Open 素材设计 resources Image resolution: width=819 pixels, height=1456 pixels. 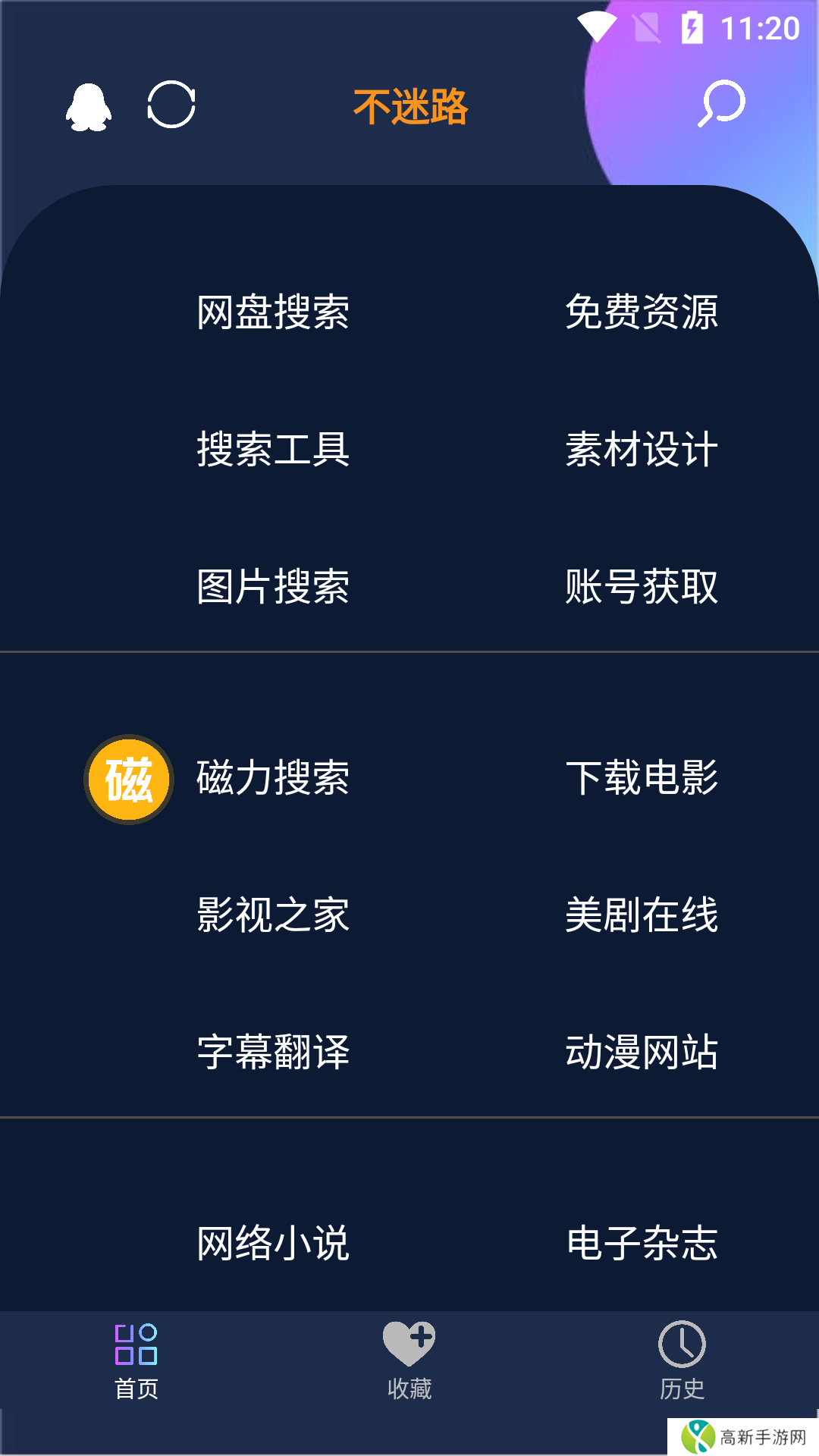click(x=643, y=447)
